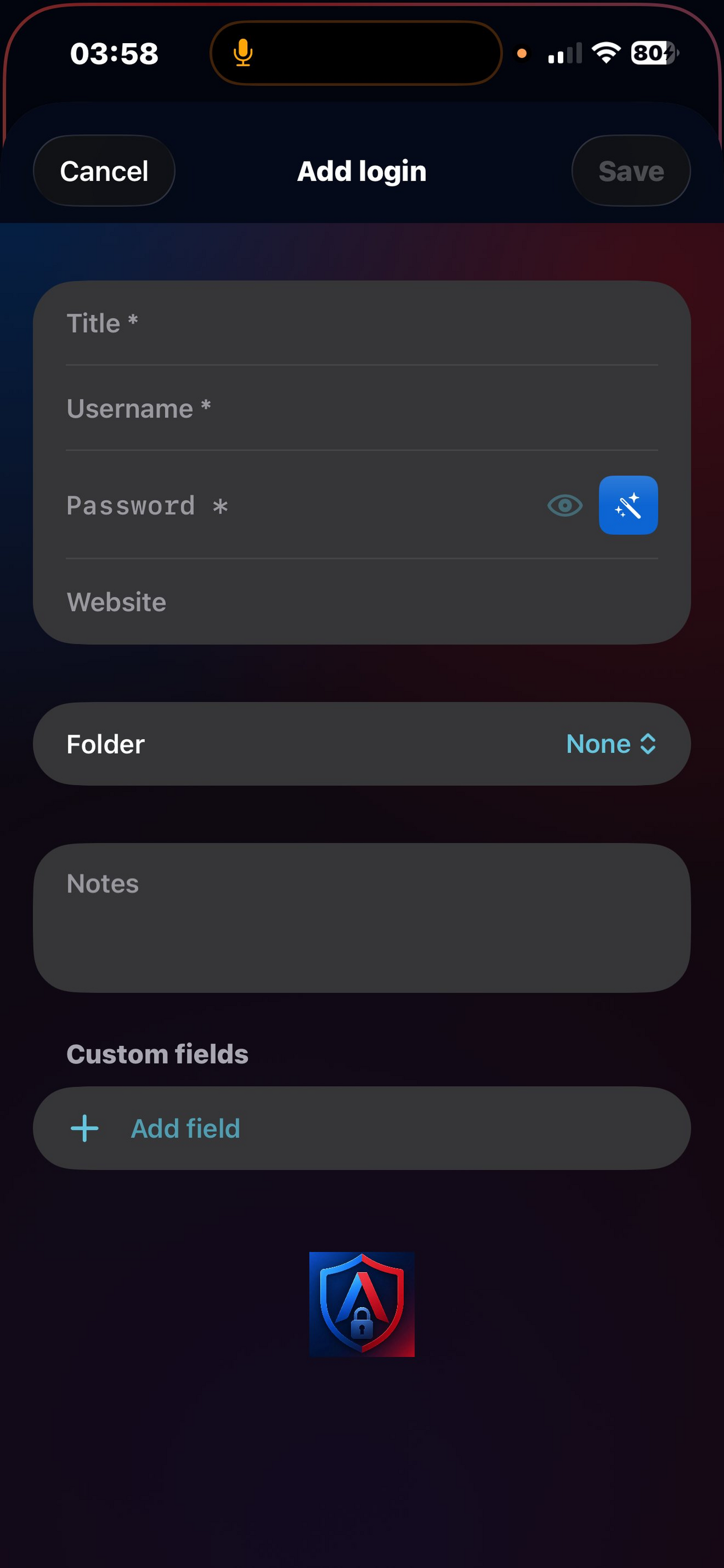The width and height of the screenshot is (724, 1568).
Task: Tap the password generator wand icon
Action: click(x=628, y=506)
